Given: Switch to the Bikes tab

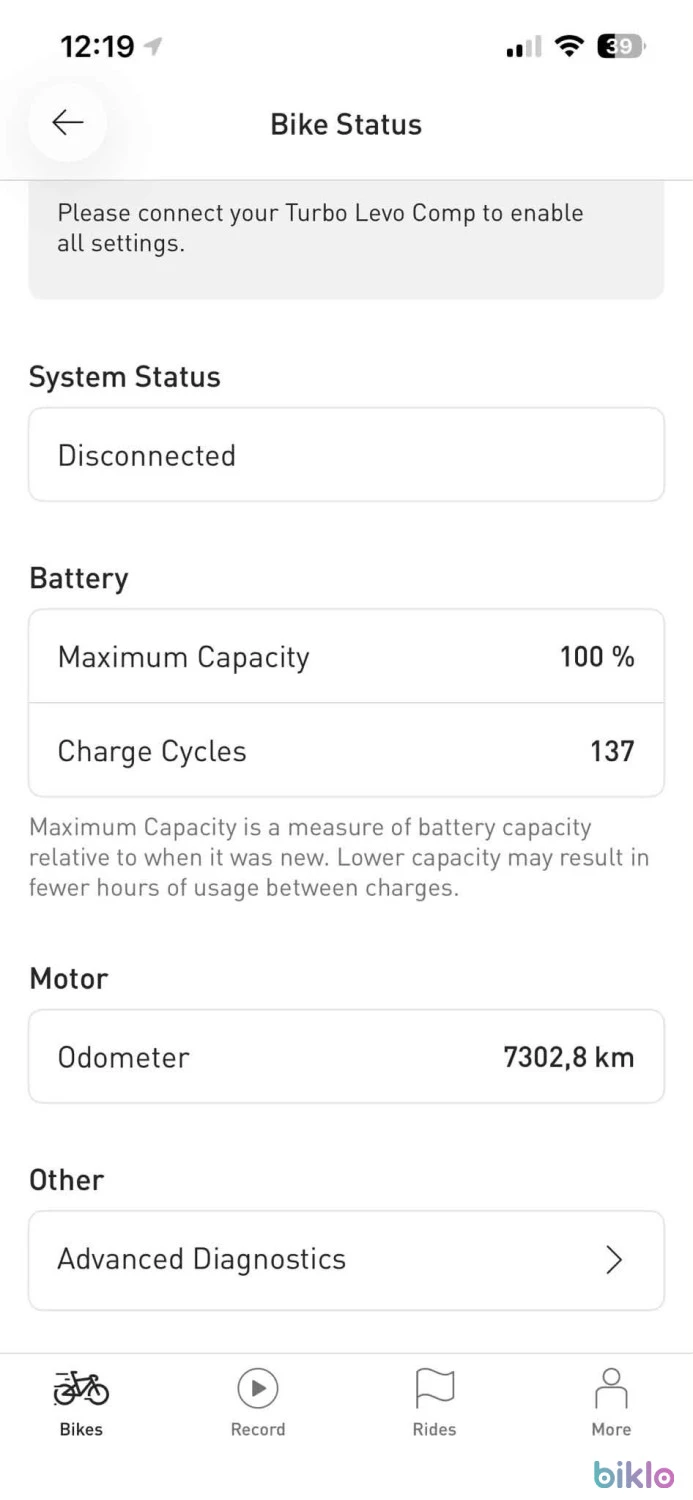Looking at the screenshot, I should 81,1402.
